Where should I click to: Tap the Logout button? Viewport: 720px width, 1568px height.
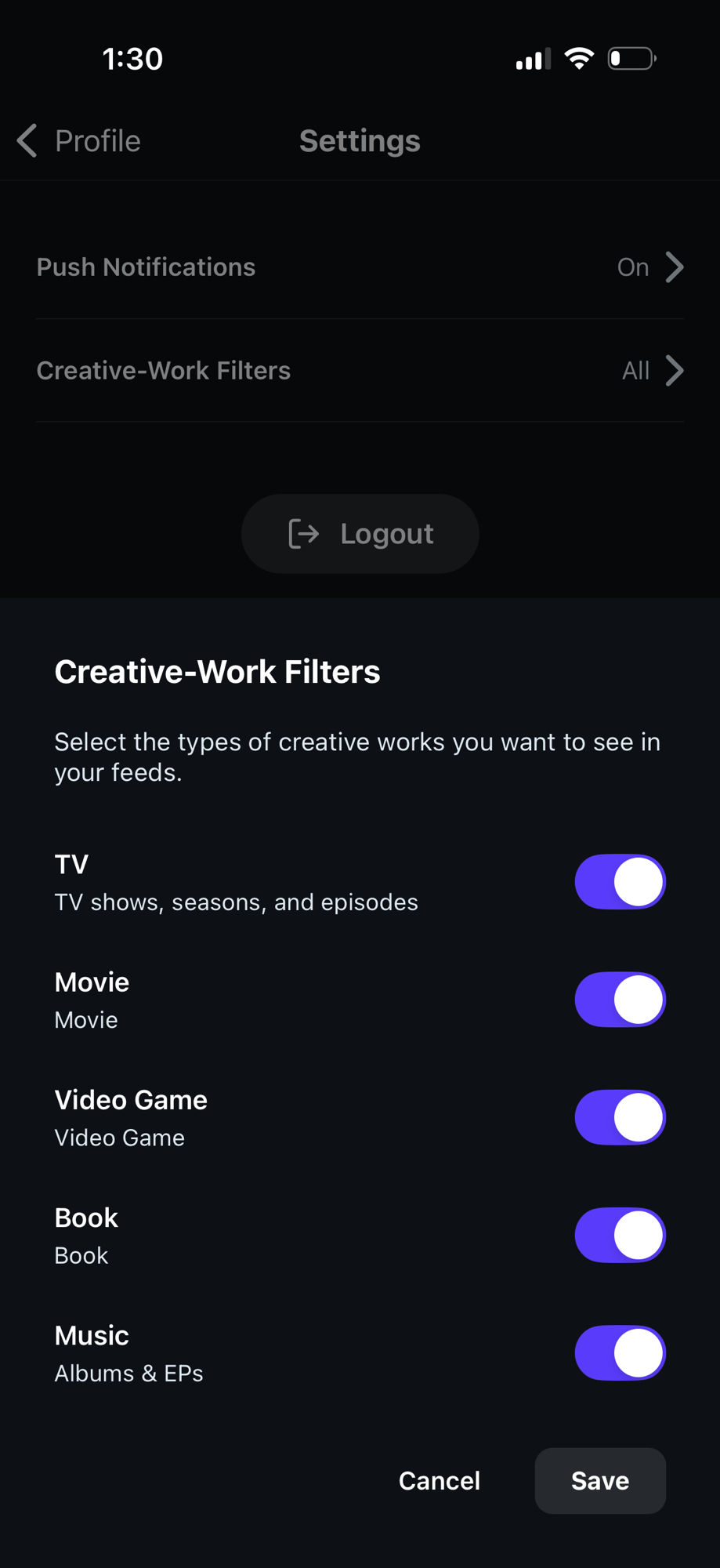[x=360, y=534]
